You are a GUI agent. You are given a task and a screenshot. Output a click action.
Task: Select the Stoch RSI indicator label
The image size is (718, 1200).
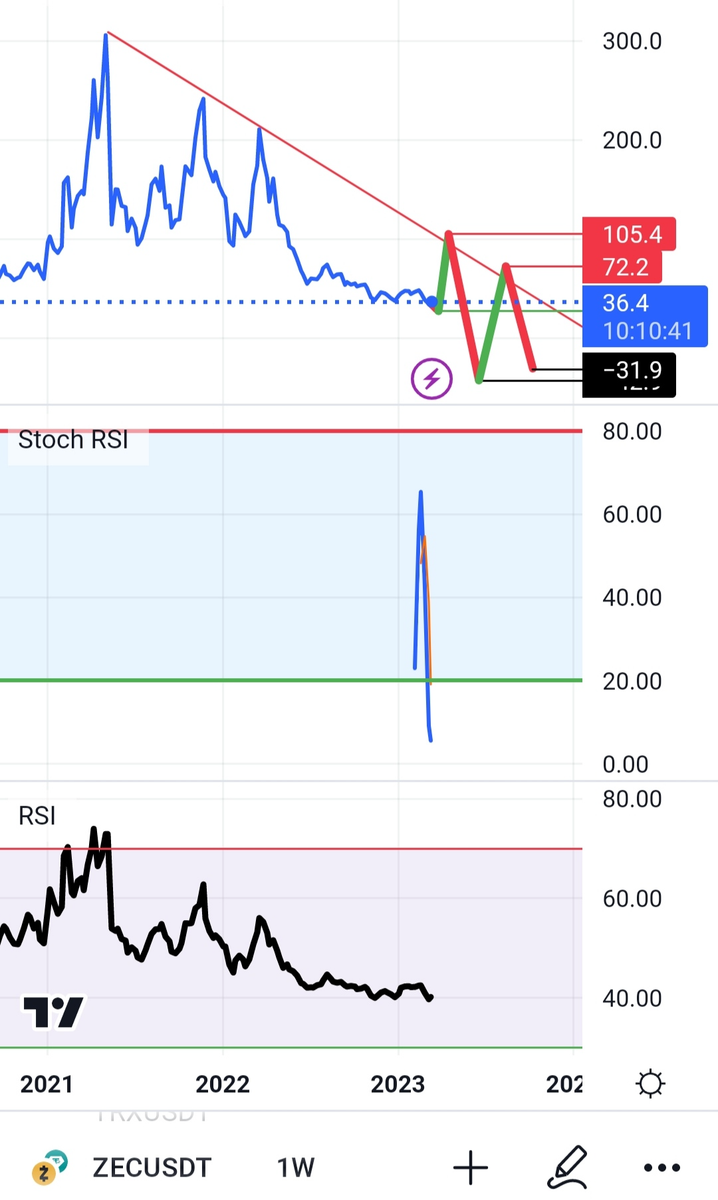click(73, 440)
